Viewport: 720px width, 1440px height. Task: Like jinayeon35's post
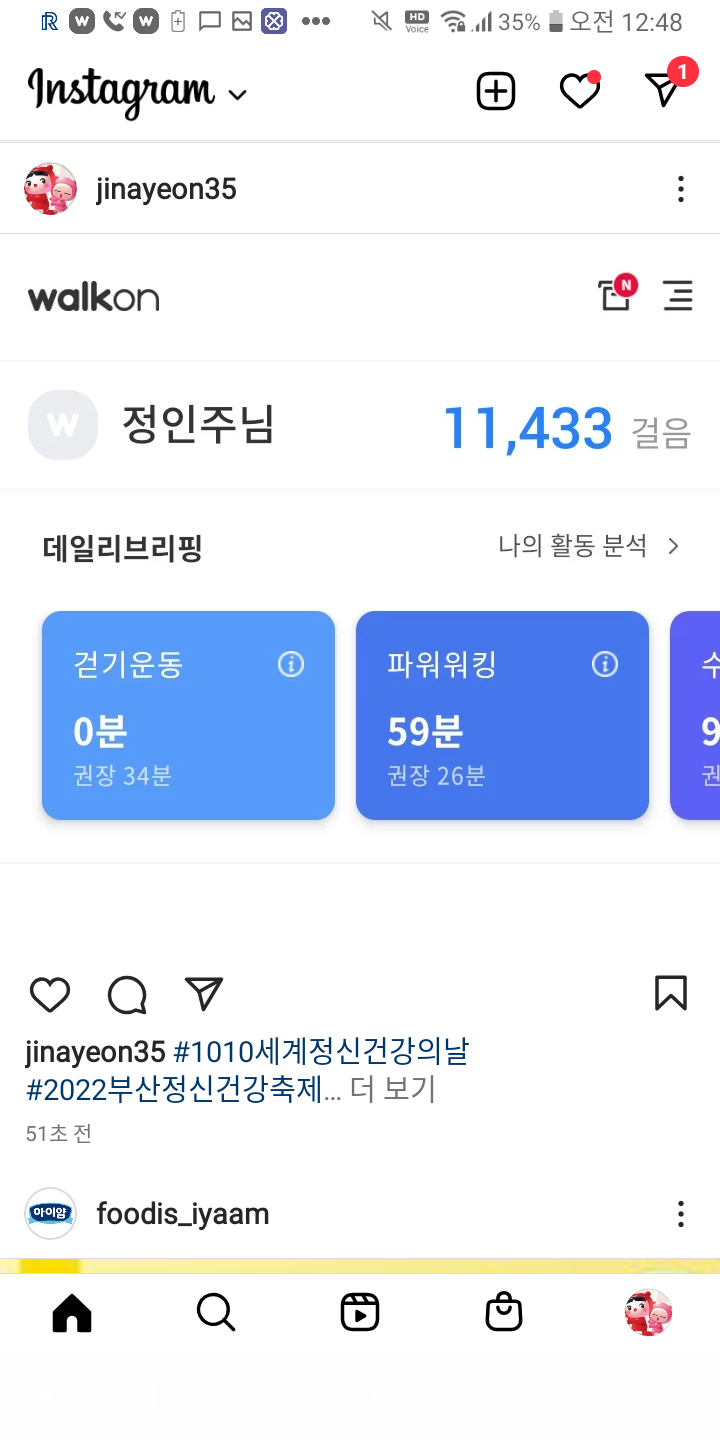point(50,994)
